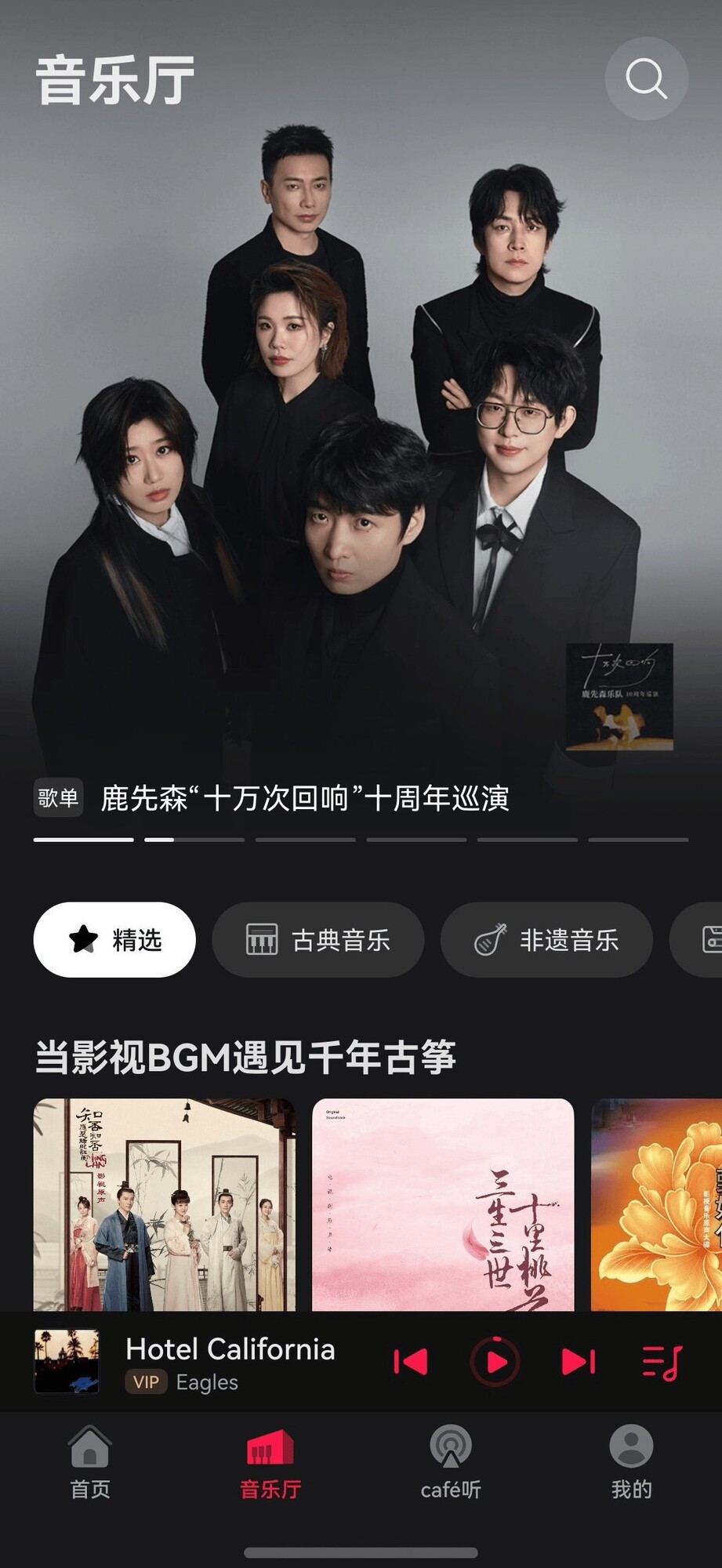
Task: Open the search icon
Action: (x=646, y=78)
